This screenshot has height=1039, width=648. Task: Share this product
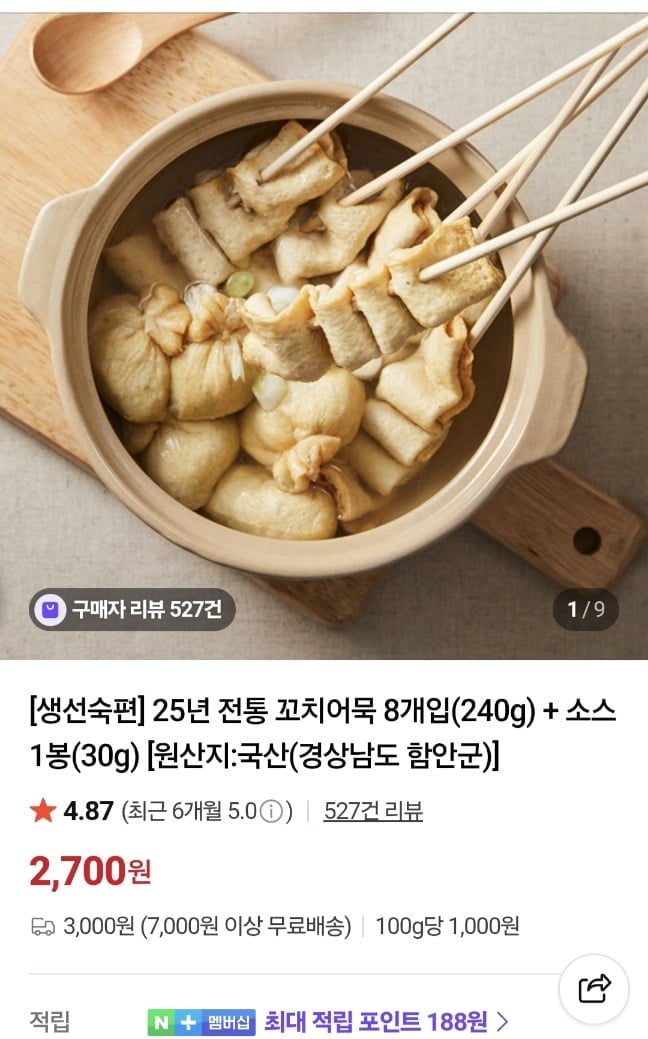click(594, 989)
